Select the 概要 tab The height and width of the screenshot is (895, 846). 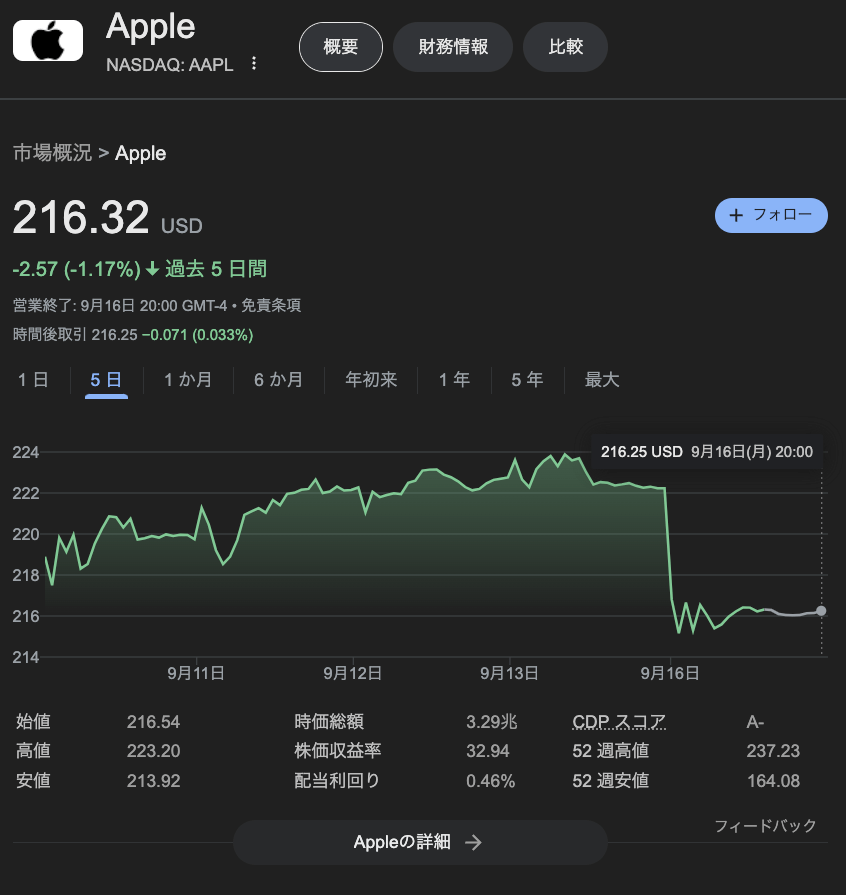340,46
